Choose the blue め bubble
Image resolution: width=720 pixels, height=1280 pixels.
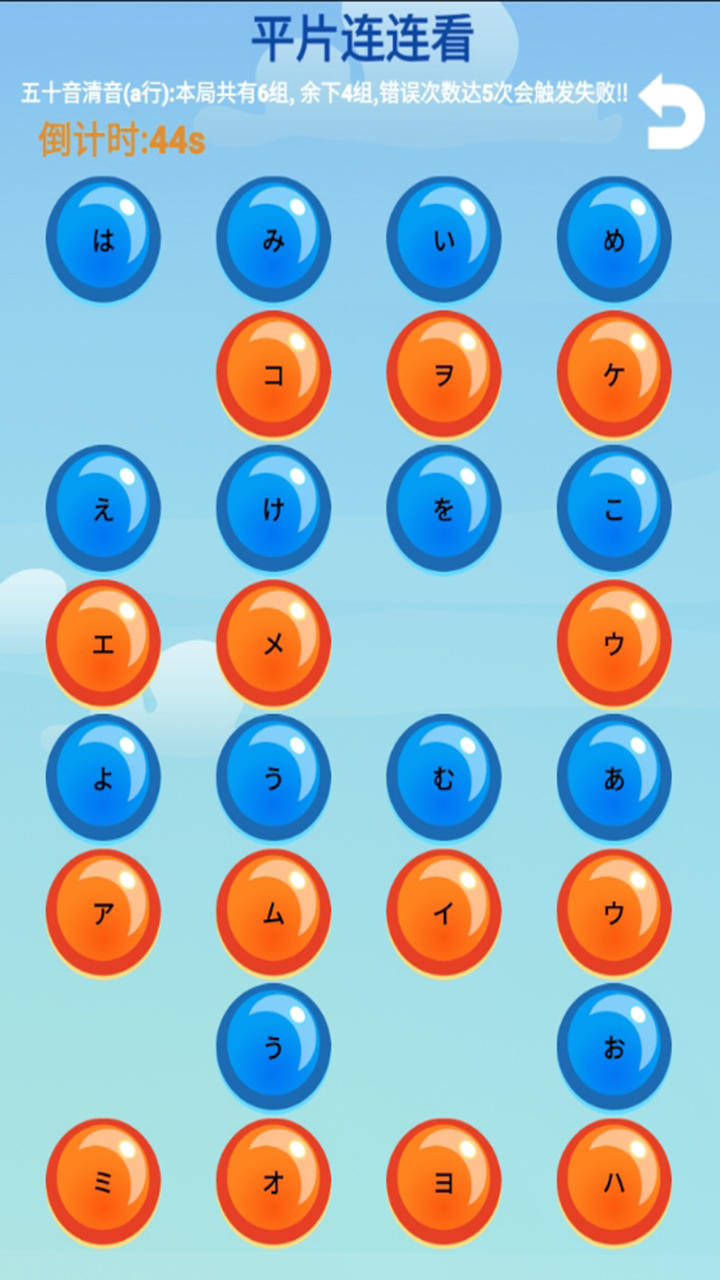[614, 240]
